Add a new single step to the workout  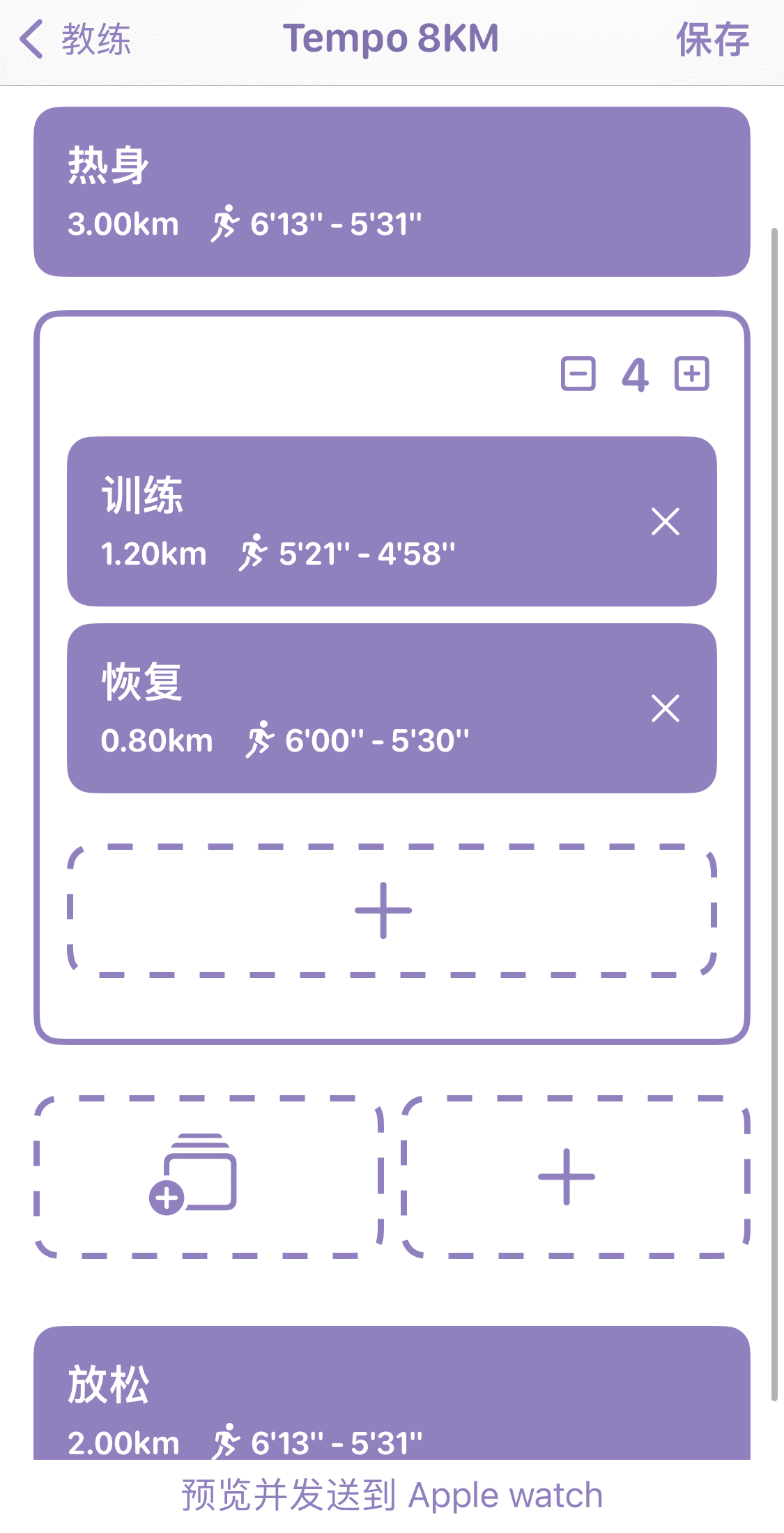point(575,1177)
